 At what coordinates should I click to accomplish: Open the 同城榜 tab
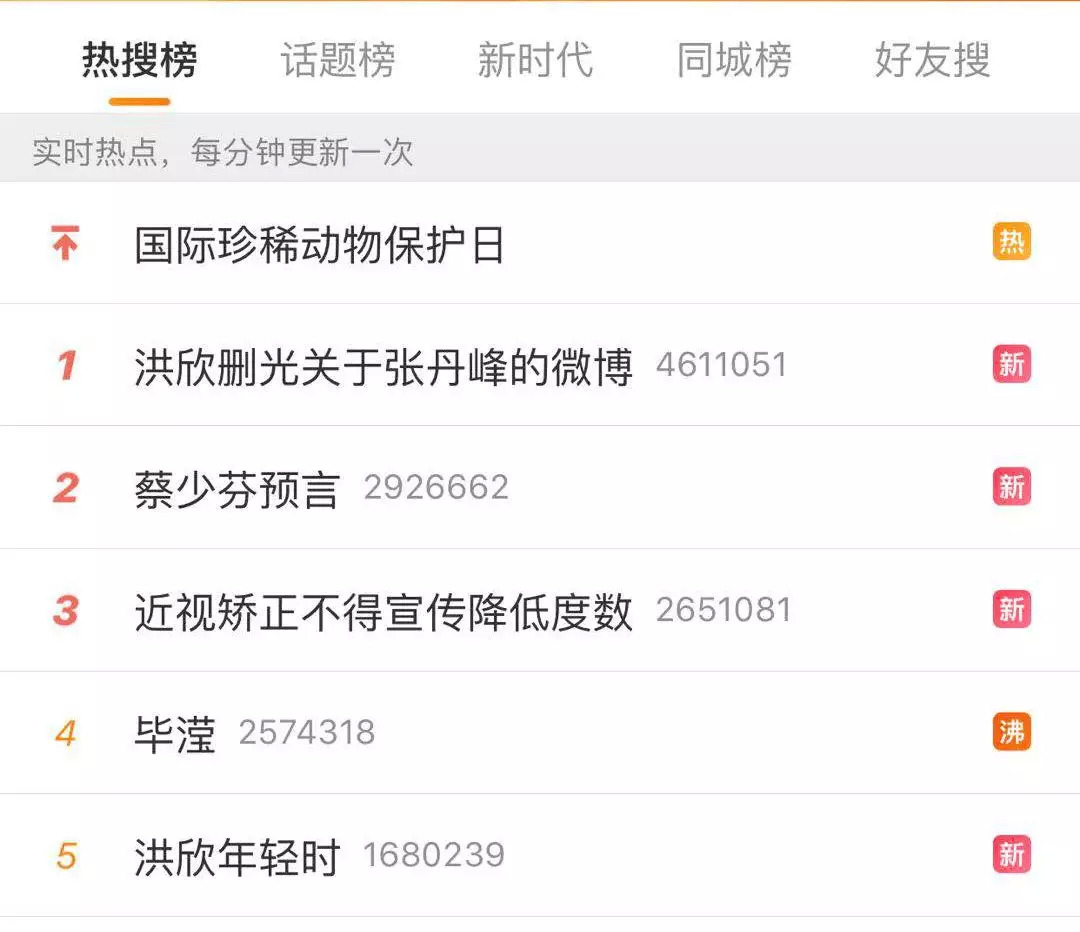pos(733,61)
